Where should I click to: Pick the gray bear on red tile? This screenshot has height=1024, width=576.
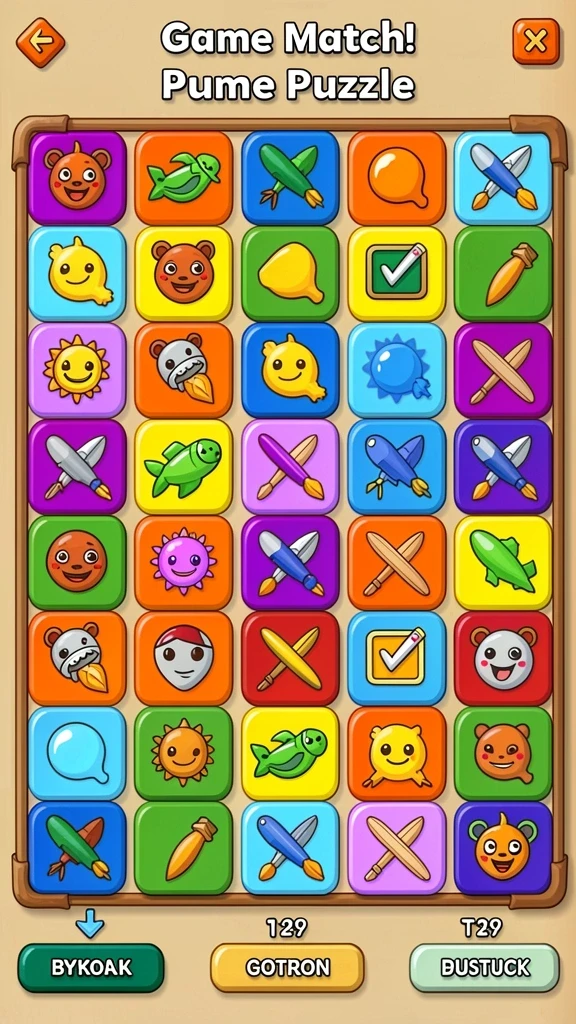click(503, 658)
